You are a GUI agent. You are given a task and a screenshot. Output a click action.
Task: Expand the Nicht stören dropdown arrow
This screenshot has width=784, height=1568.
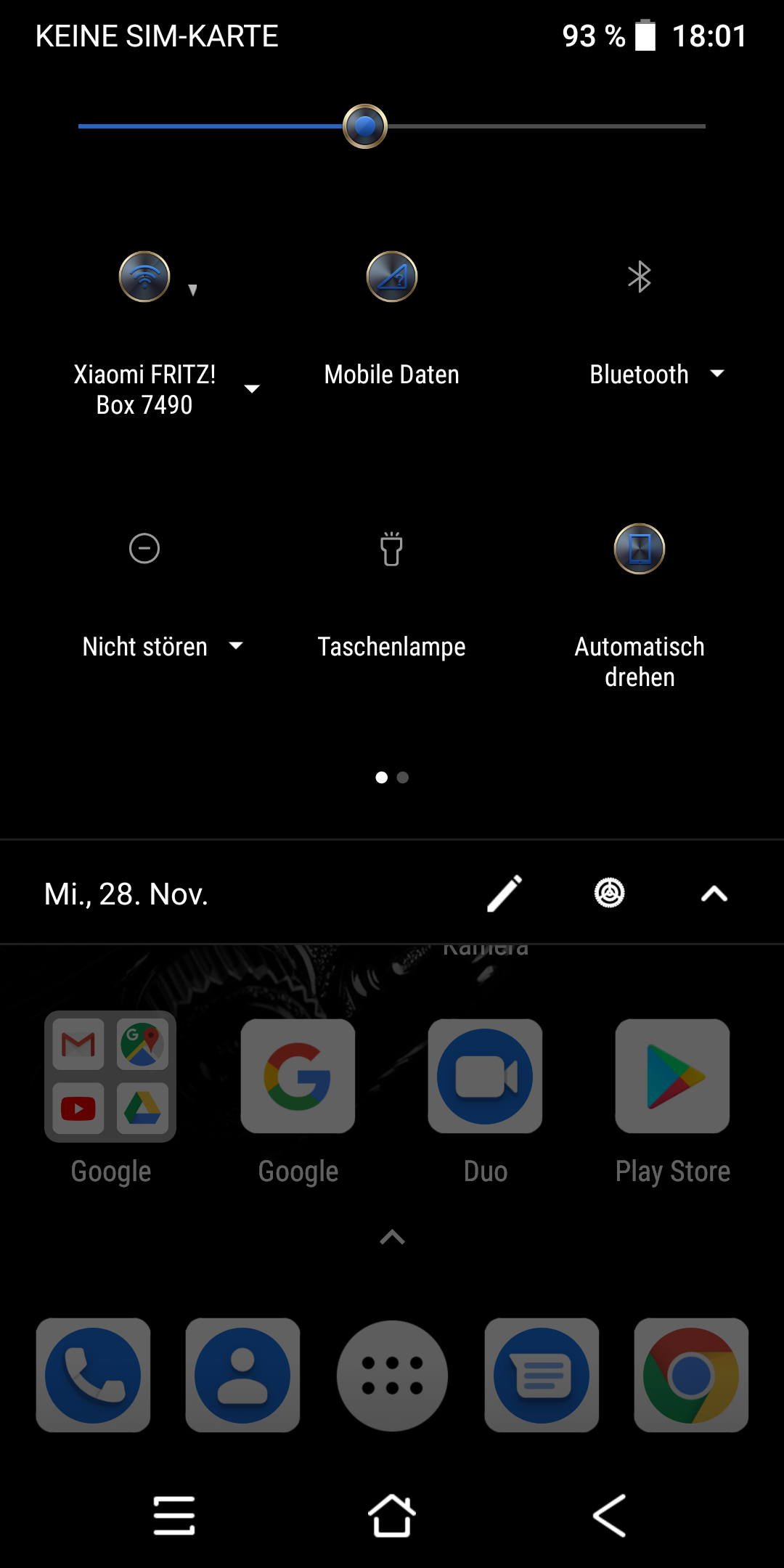click(236, 645)
